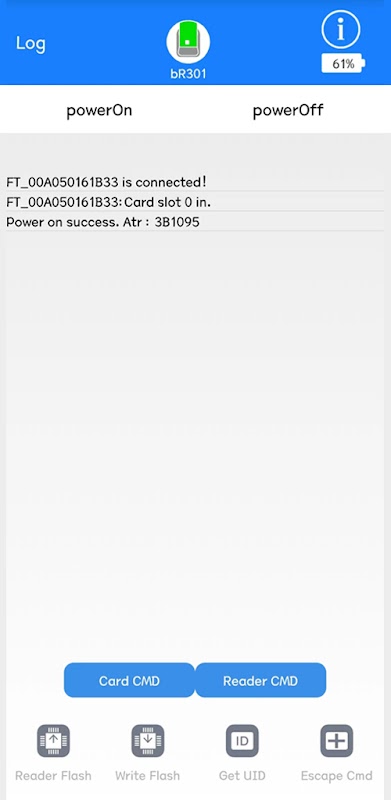Tap the Reader CMD button
391x800 pixels.
point(260,680)
